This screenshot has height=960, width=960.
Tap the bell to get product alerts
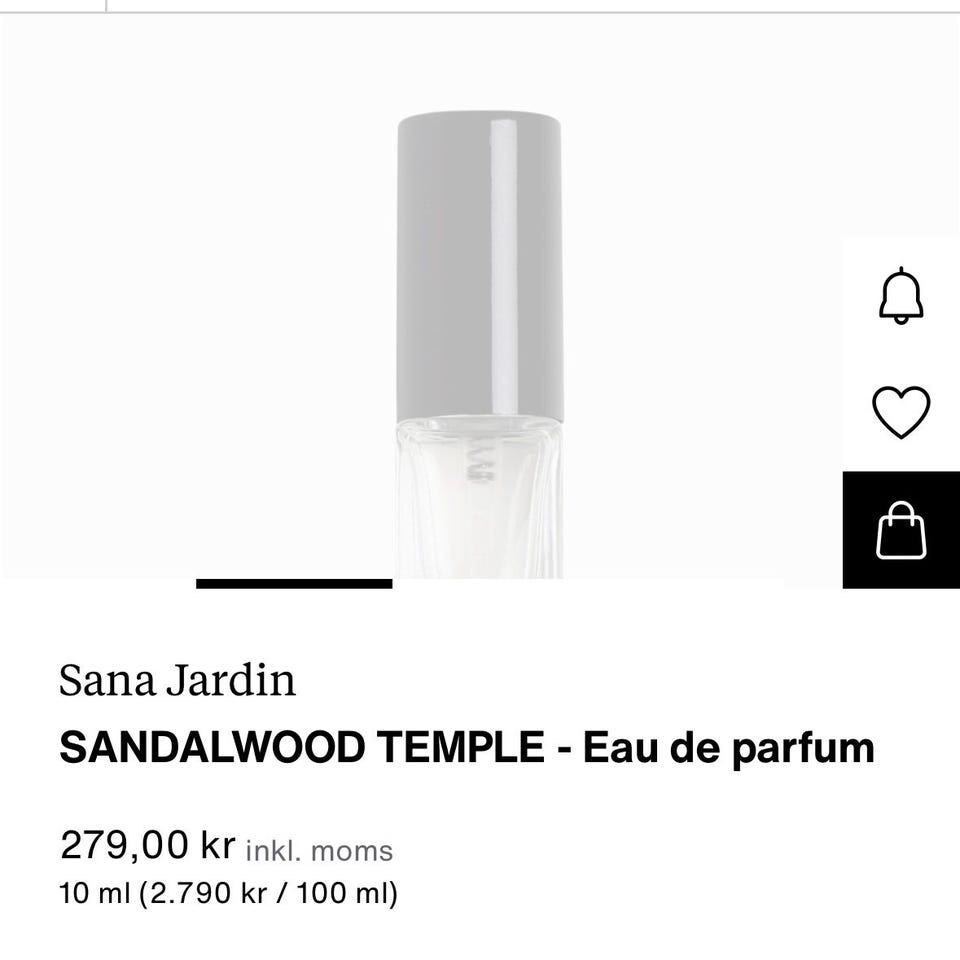(x=901, y=296)
